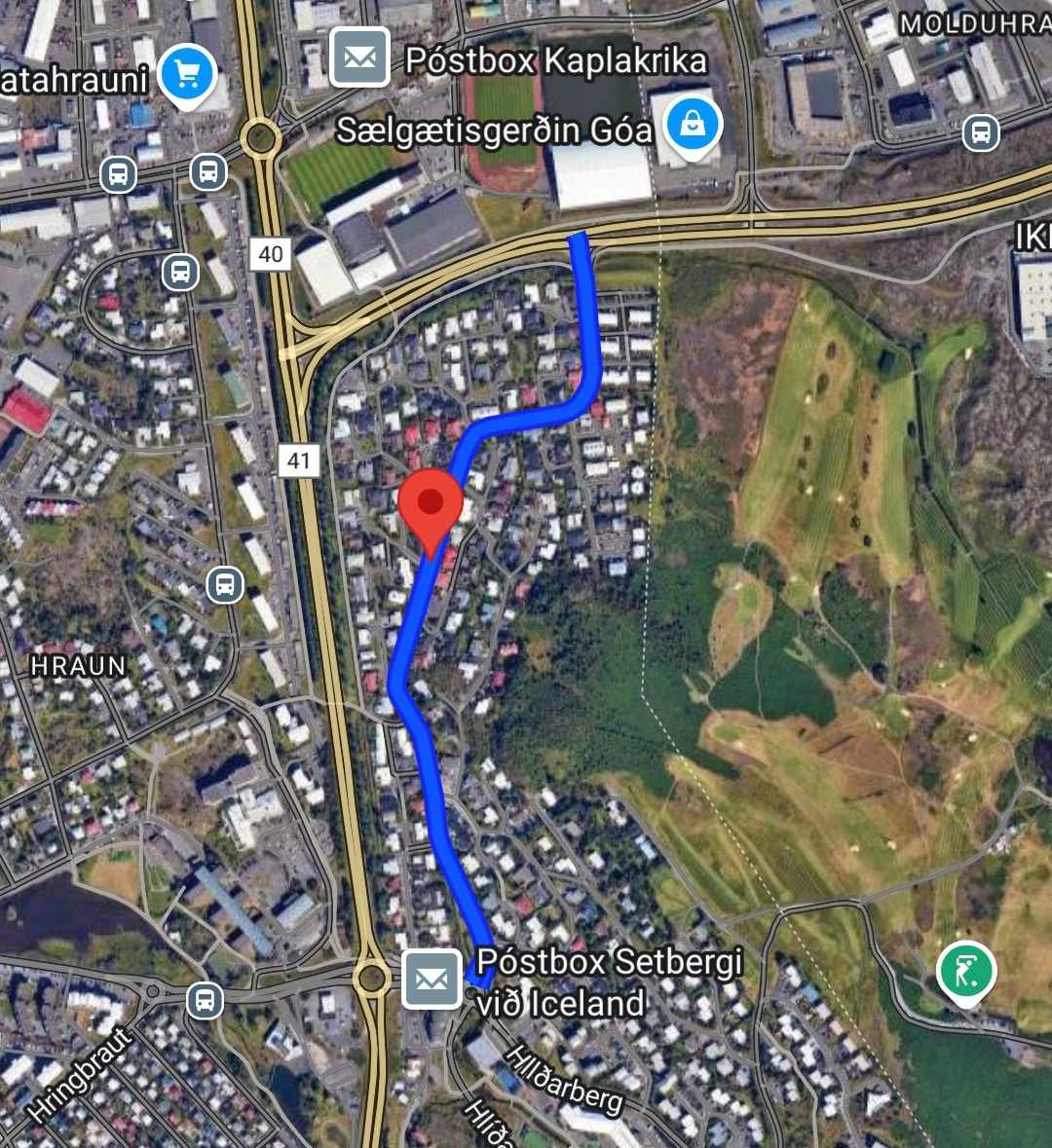Image resolution: width=1052 pixels, height=1148 pixels.
Task: Select the bus stop below Molduhraun label
Action: (980, 132)
